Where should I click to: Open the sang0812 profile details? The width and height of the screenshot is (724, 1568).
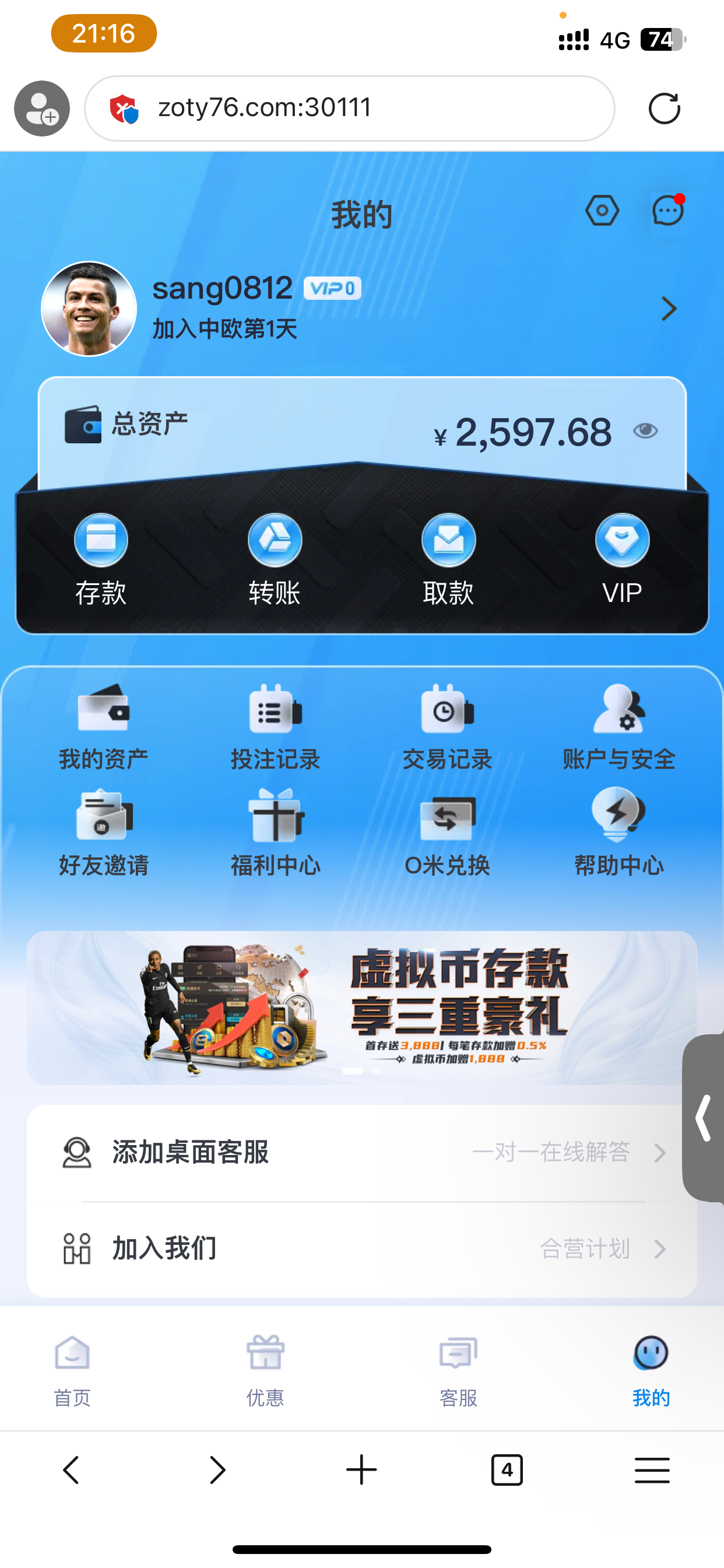click(669, 309)
